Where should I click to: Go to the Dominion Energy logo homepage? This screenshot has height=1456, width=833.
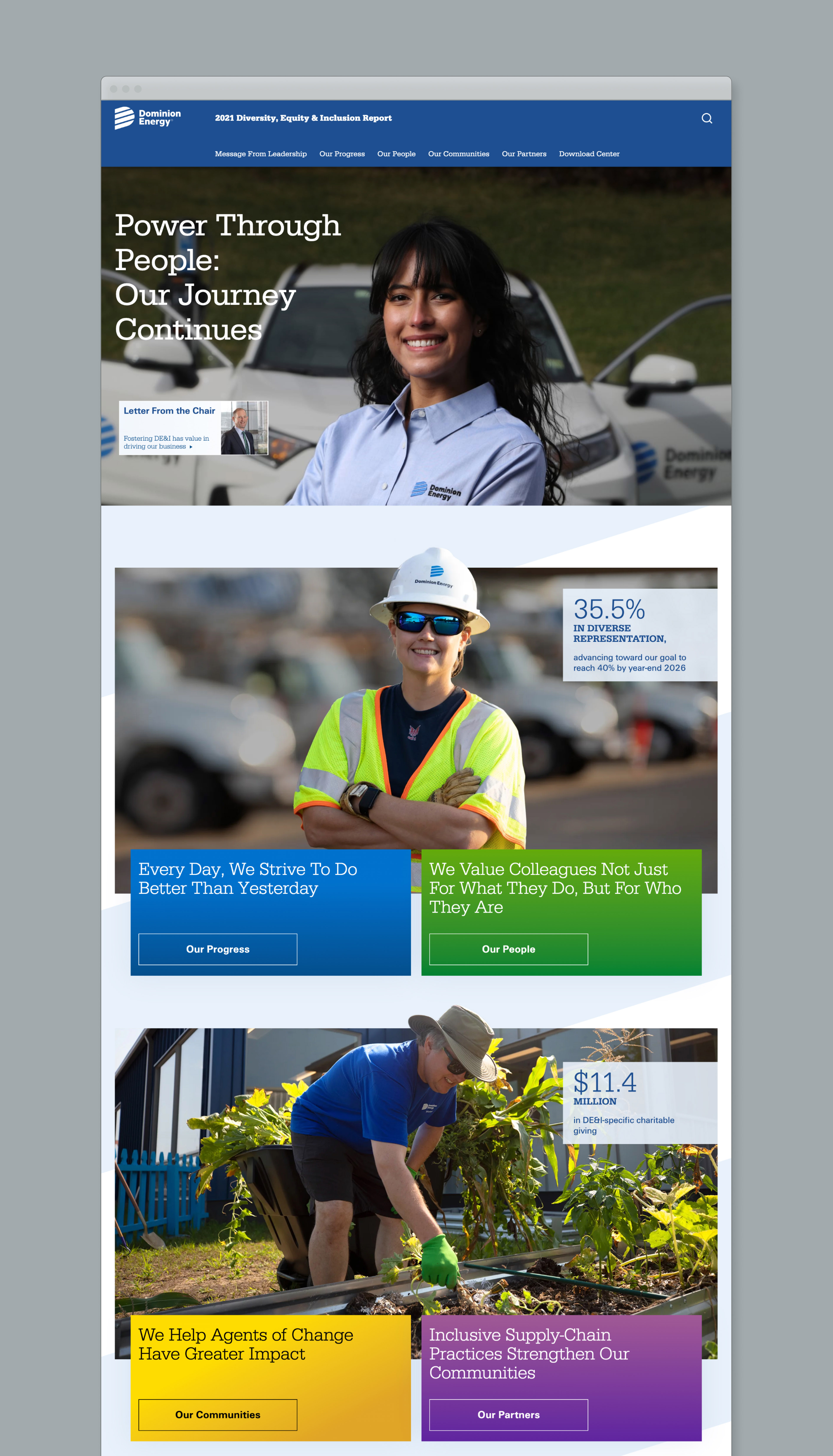(148, 118)
